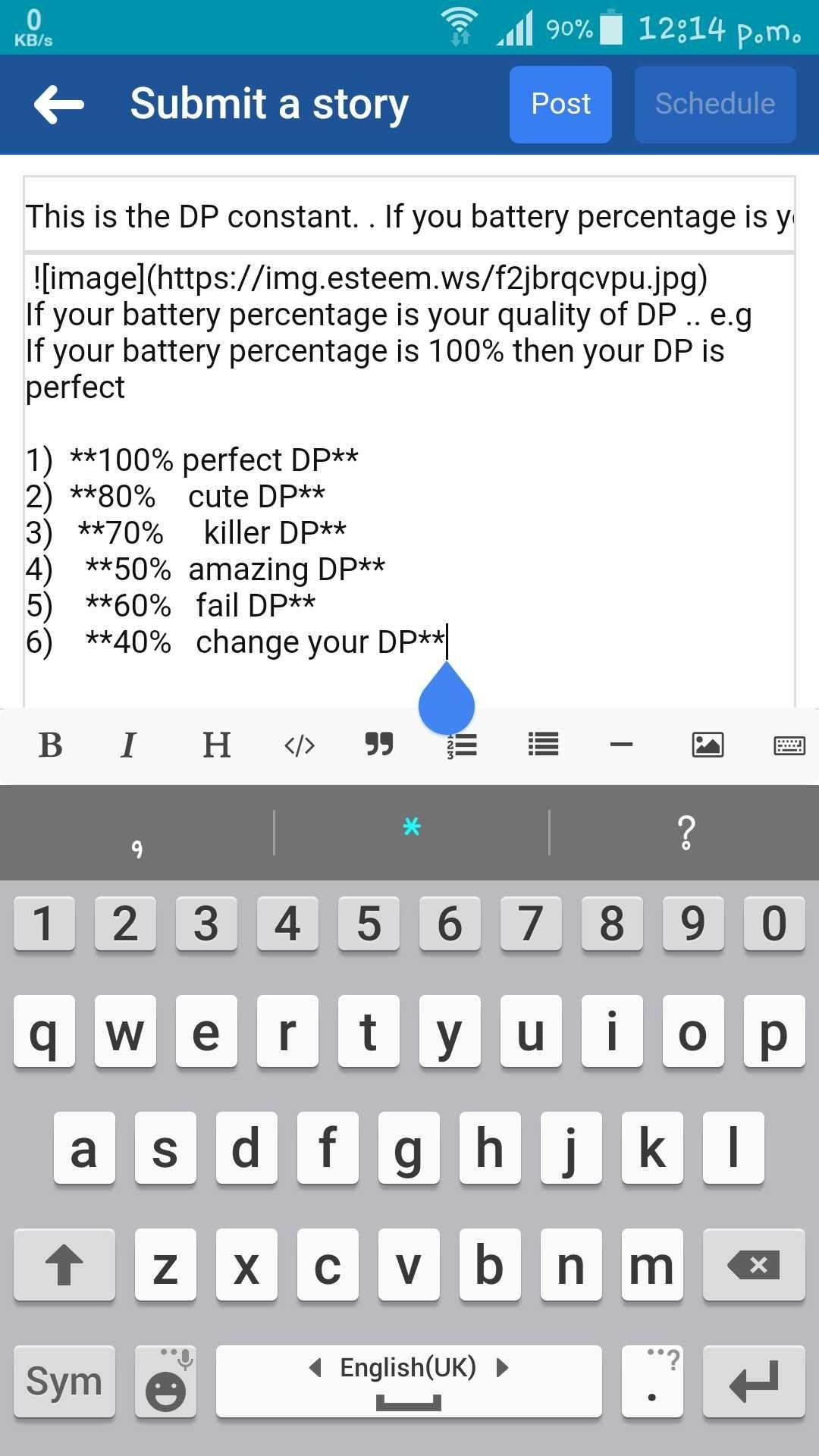The width and height of the screenshot is (819, 1456).
Task: Insert a code block
Action: (300, 745)
